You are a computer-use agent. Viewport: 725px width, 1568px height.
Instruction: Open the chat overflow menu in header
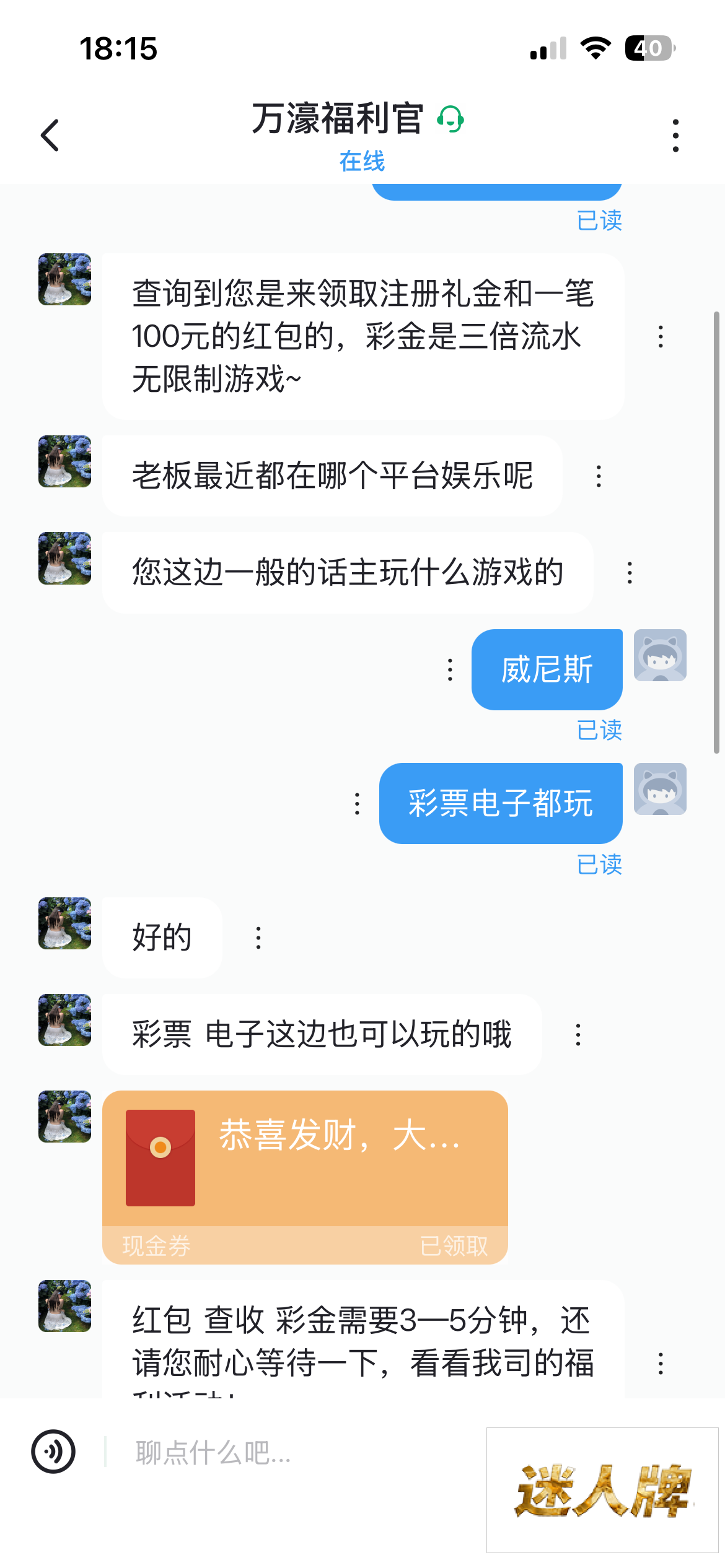coord(675,136)
